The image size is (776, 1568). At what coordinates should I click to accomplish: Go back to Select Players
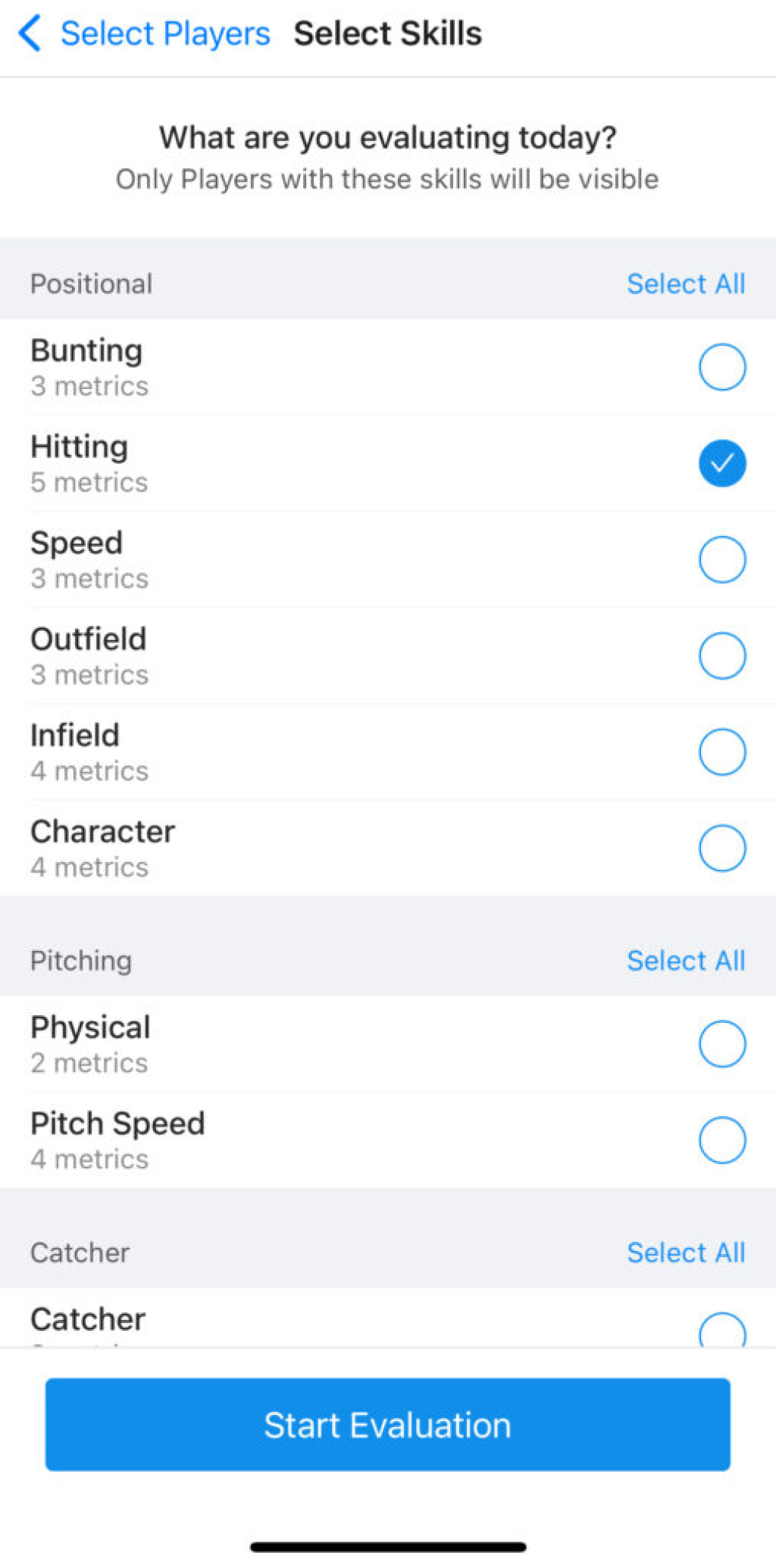pyautogui.click(x=144, y=34)
